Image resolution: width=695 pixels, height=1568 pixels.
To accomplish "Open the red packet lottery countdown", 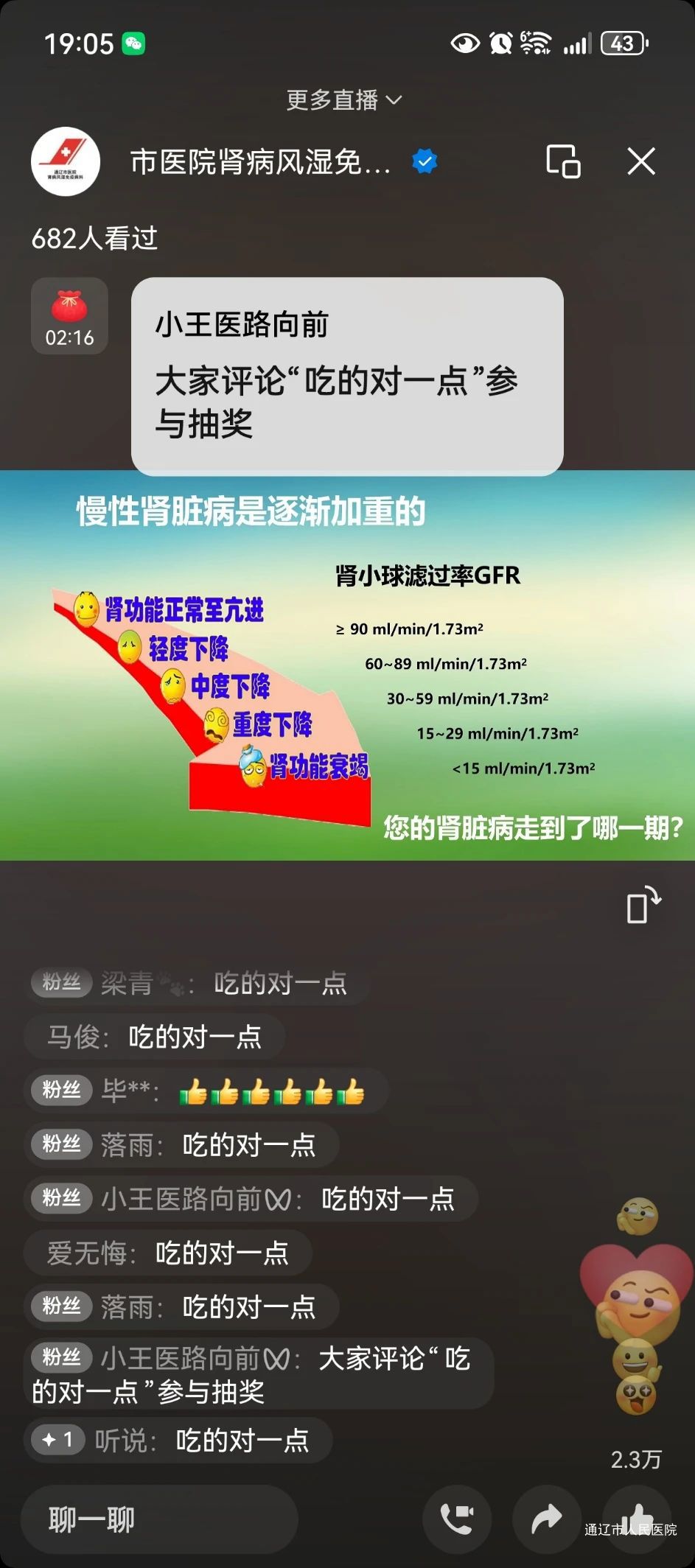I will (x=69, y=316).
